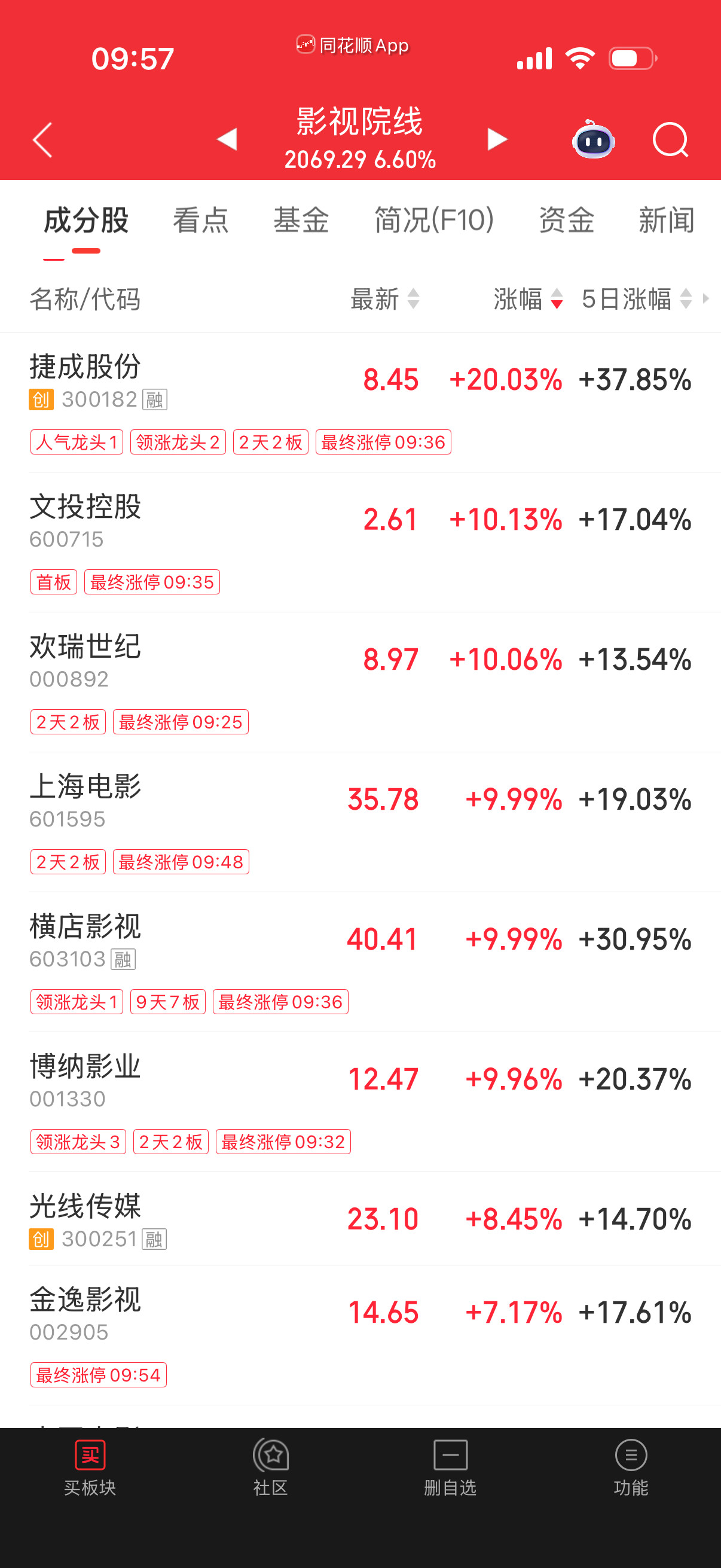Tap the battery indicator in status bar
The width and height of the screenshot is (721, 1568).
(631, 58)
